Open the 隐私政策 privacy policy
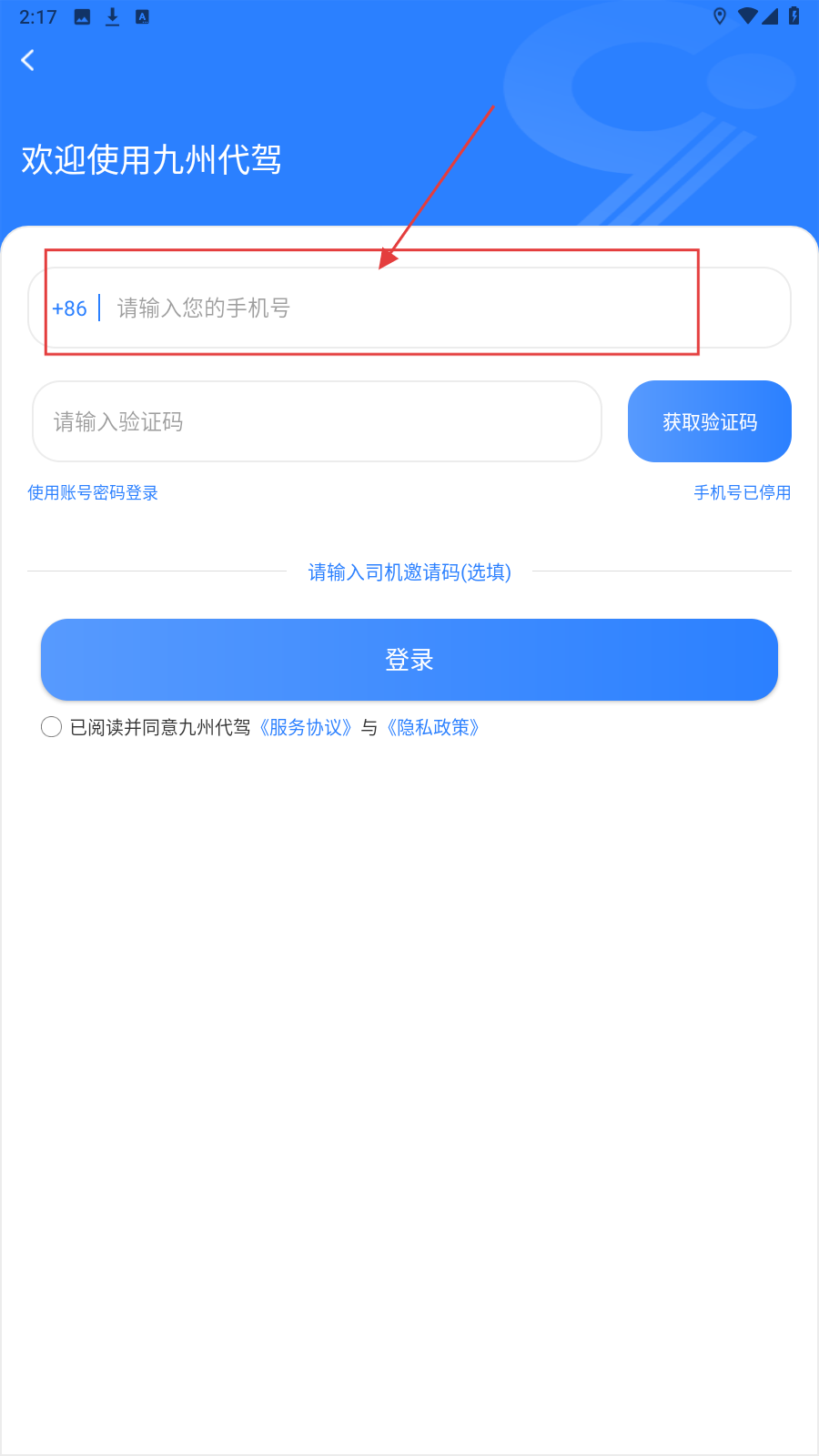The height and width of the screenshot is (1456, 819). 433,727
